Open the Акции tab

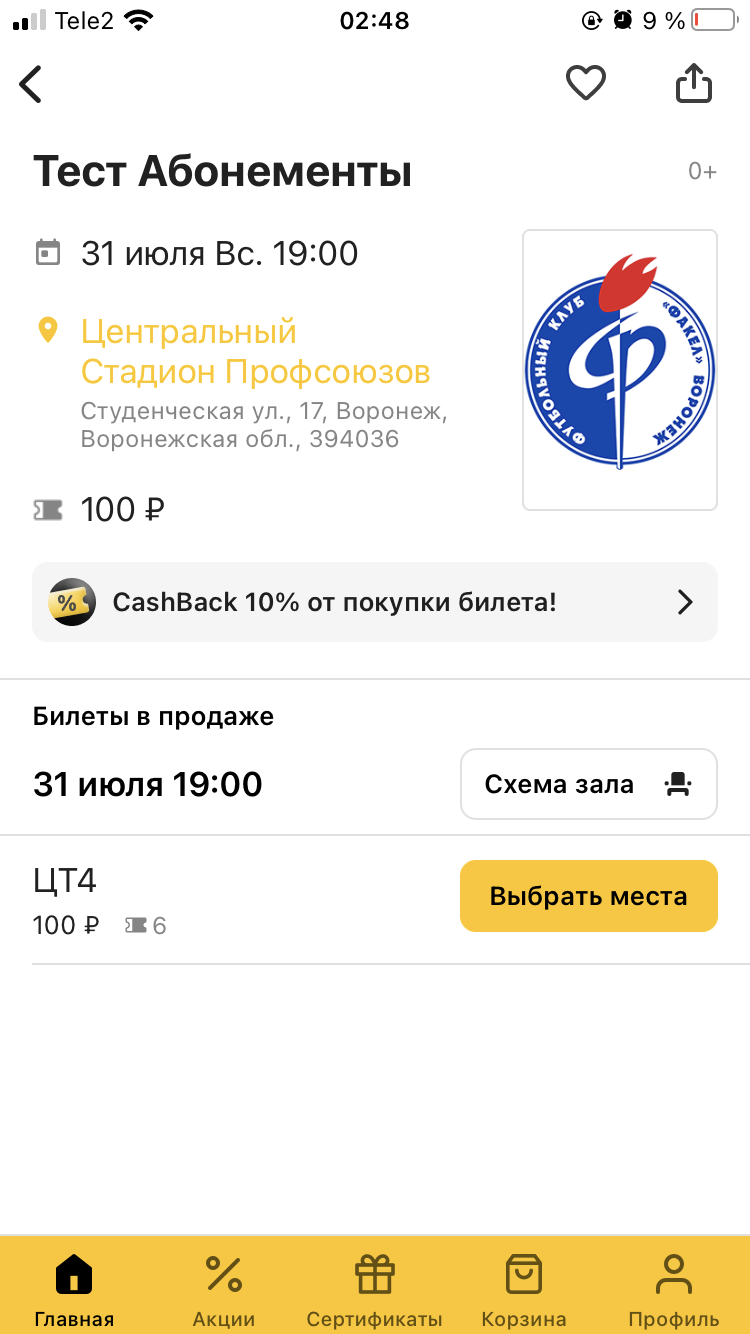(224, 1291)
